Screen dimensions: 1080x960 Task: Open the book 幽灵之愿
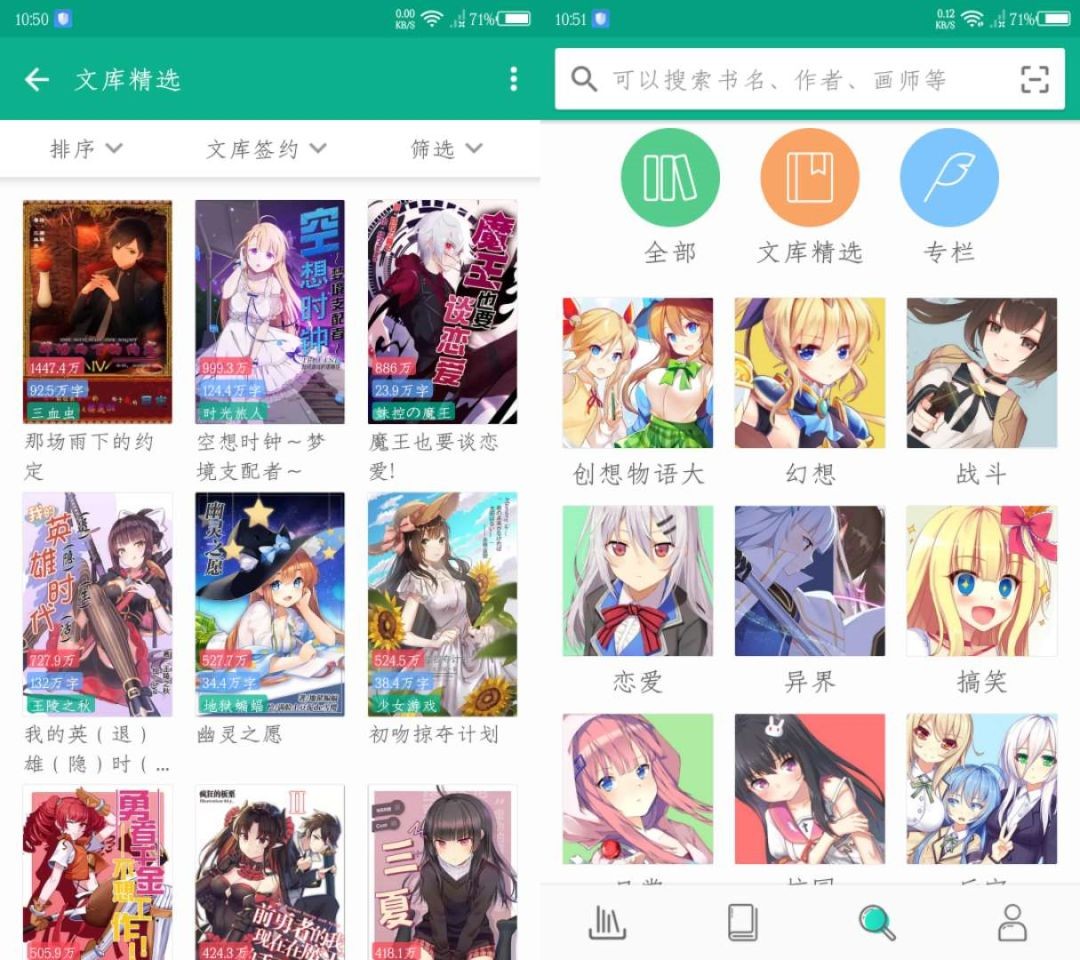click(270, 603)
